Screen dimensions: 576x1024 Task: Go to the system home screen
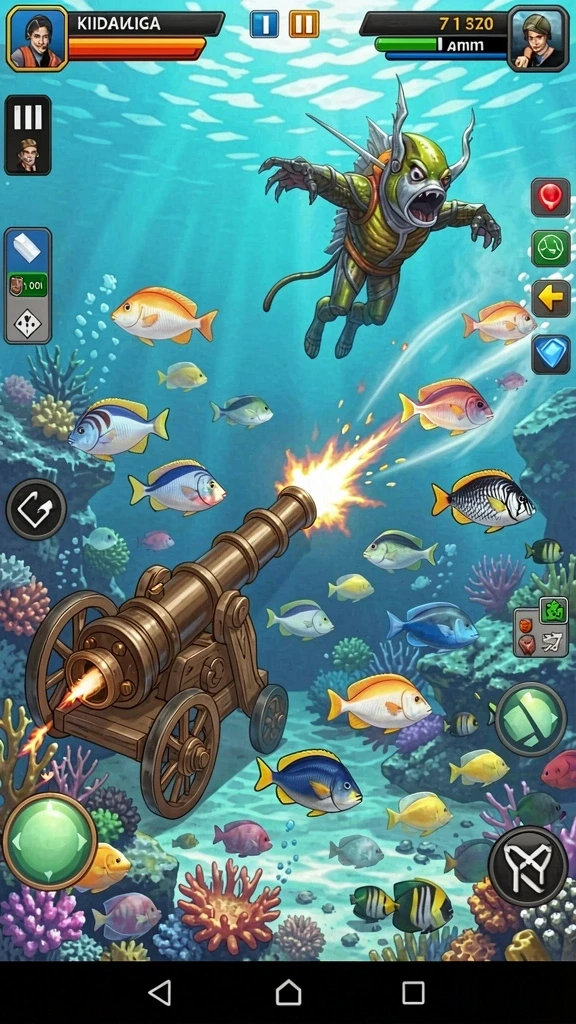pyautogui.click(x=288, y=993)
